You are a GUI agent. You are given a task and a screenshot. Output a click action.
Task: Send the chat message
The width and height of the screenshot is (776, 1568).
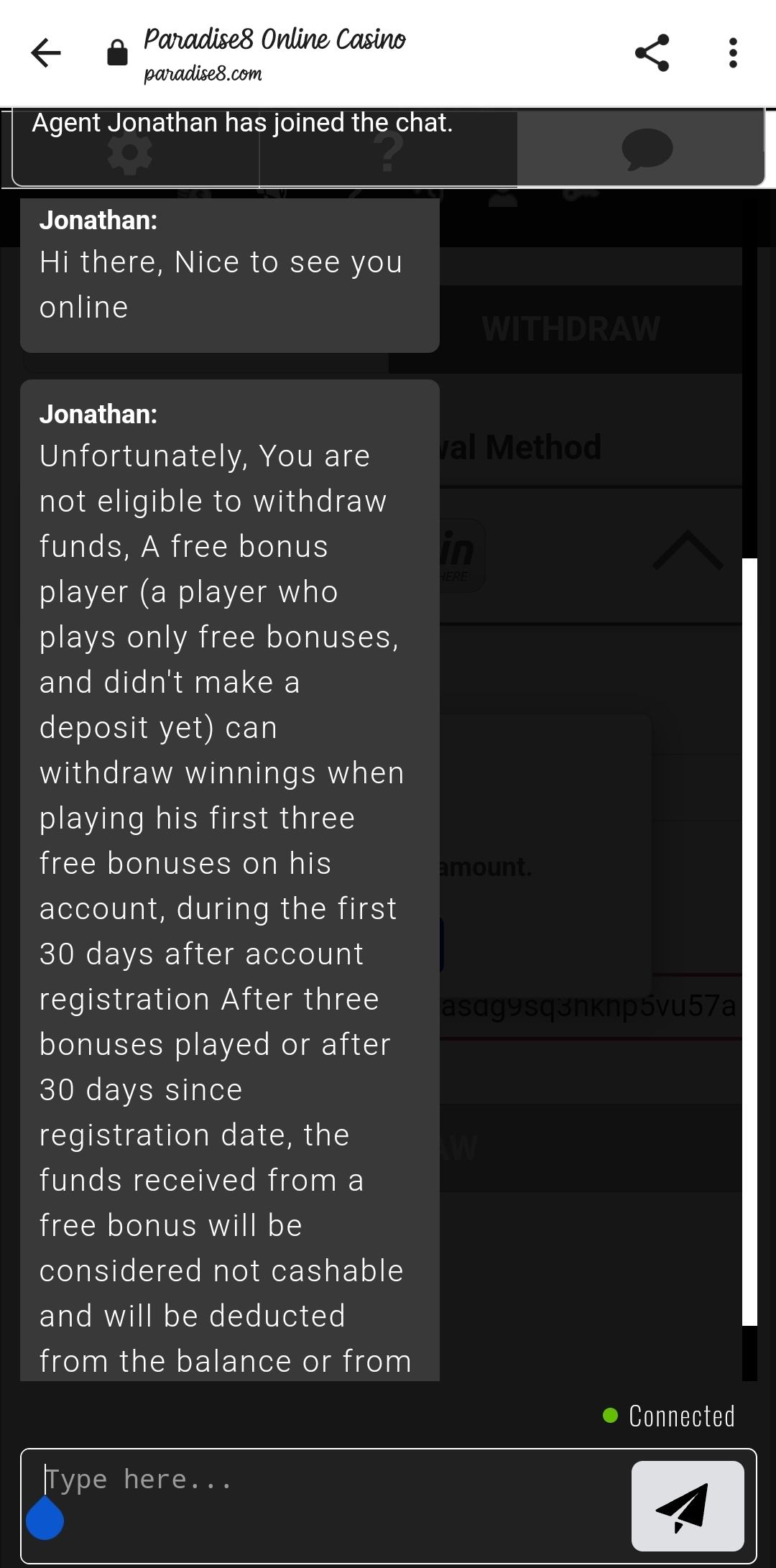687,1505
